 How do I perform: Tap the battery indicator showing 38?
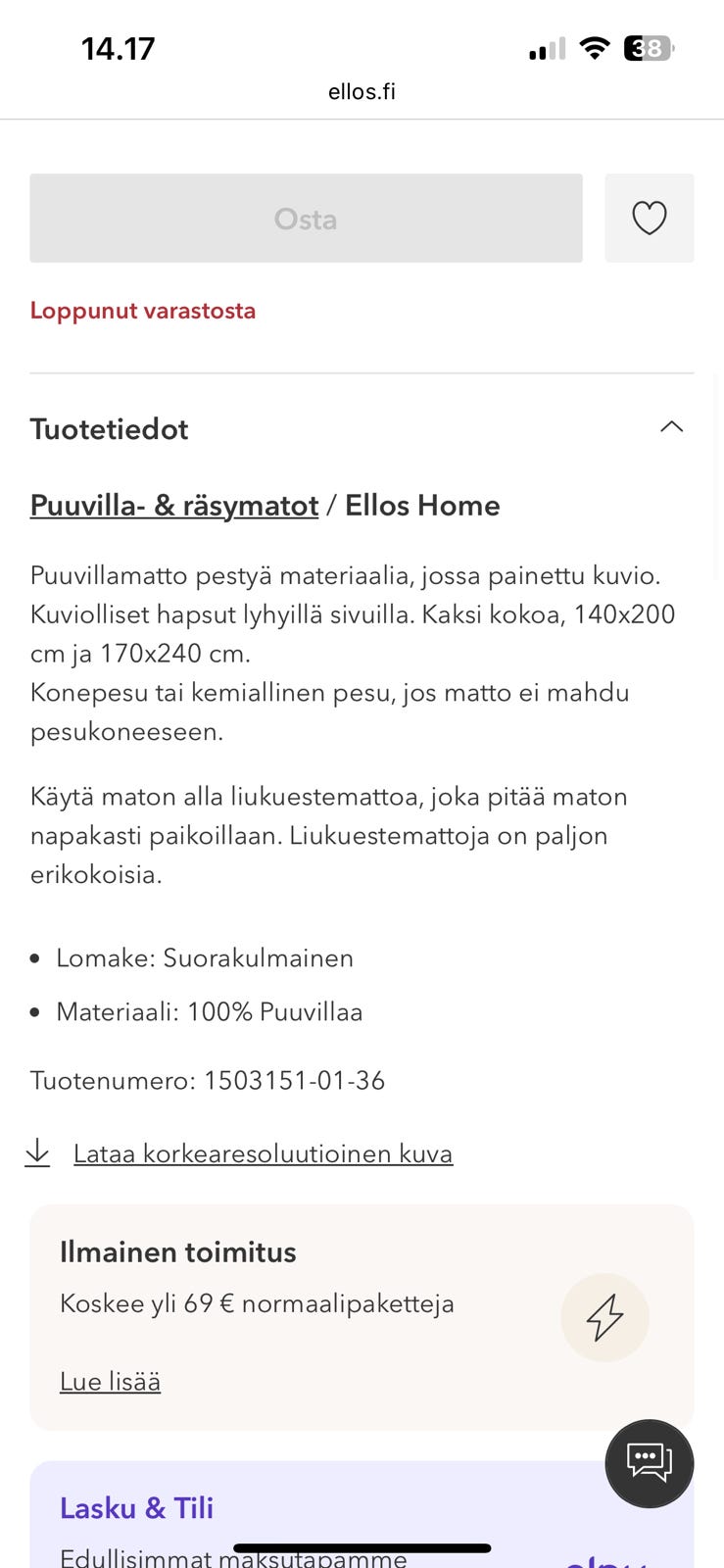[x=648, y=48]
